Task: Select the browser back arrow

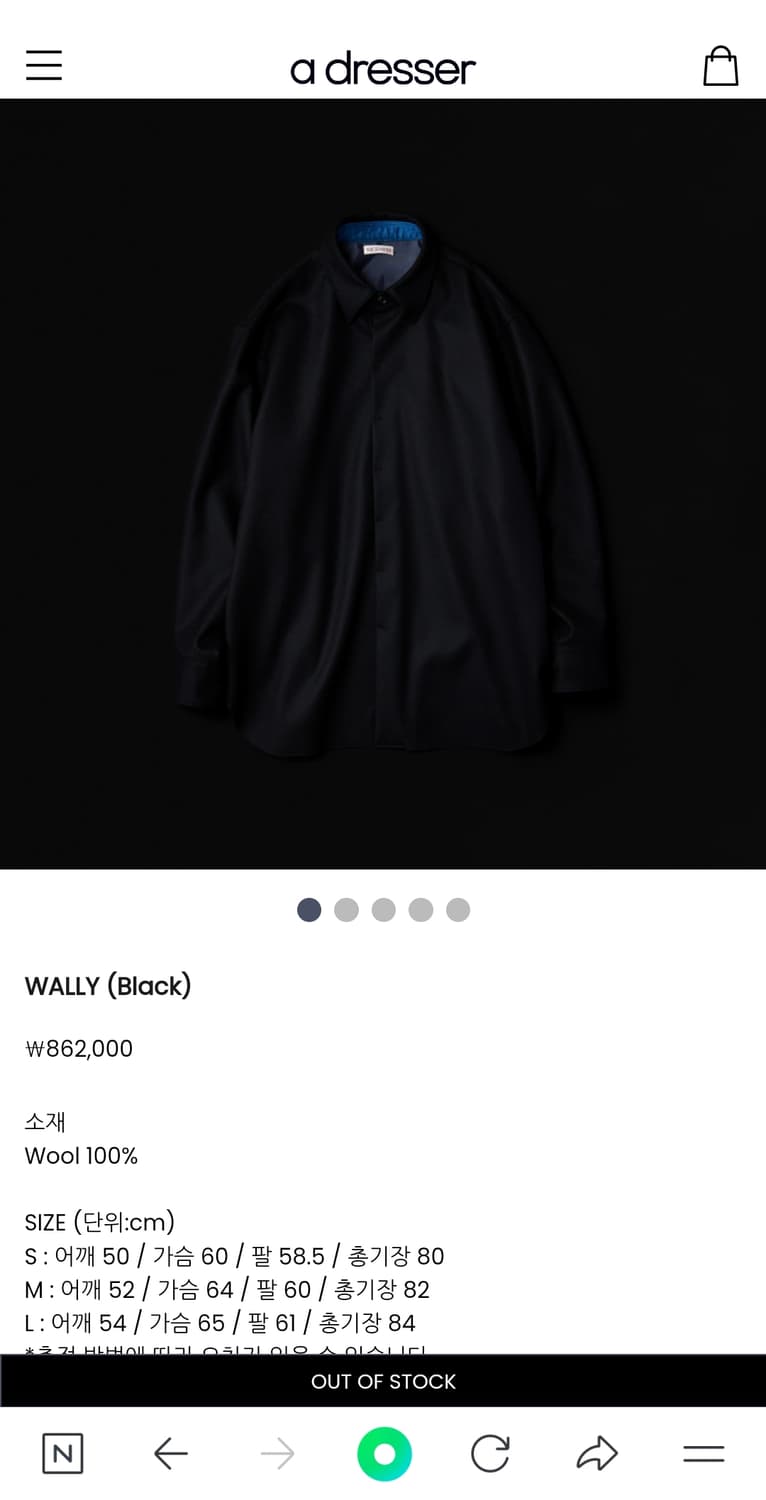Action: (x=170, y=1454)
